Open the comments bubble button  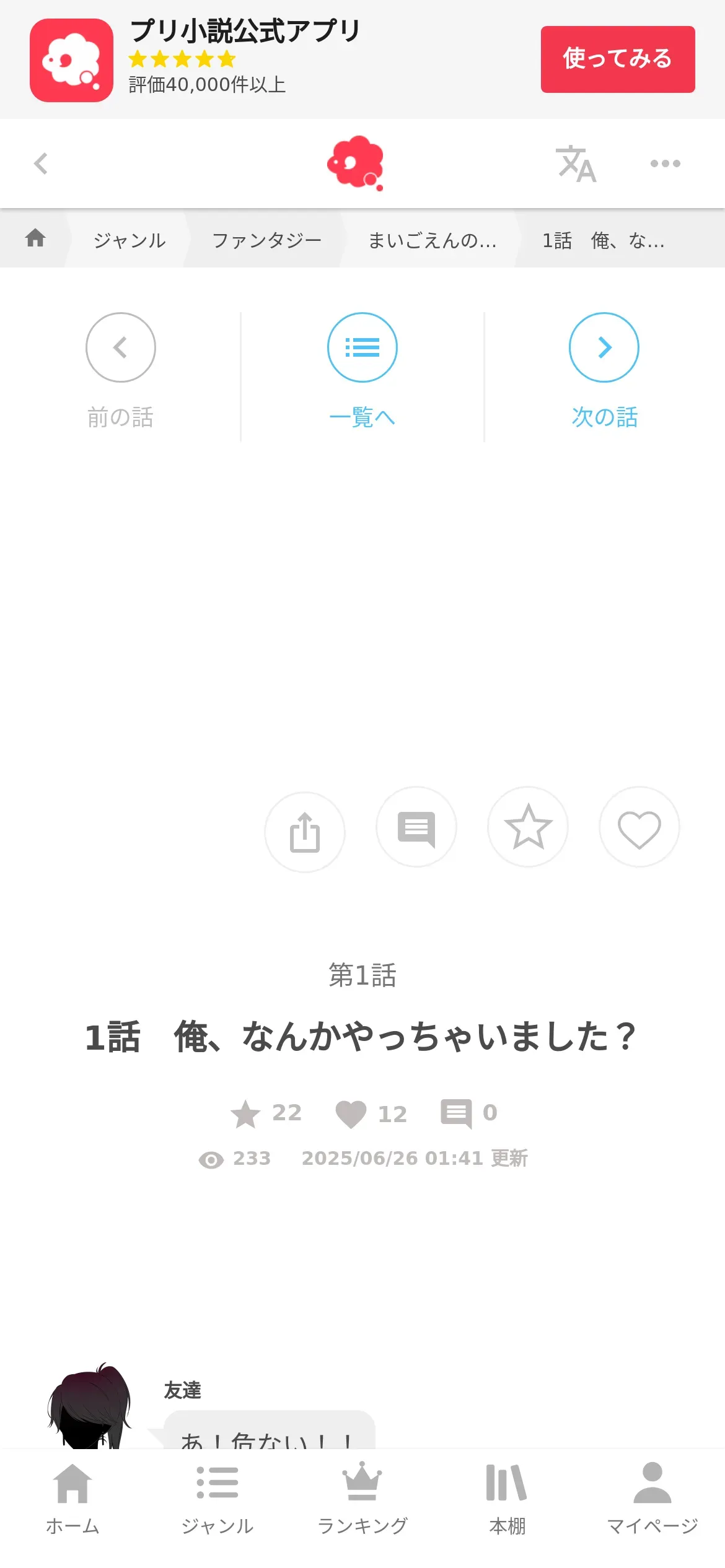pos(416,828)
